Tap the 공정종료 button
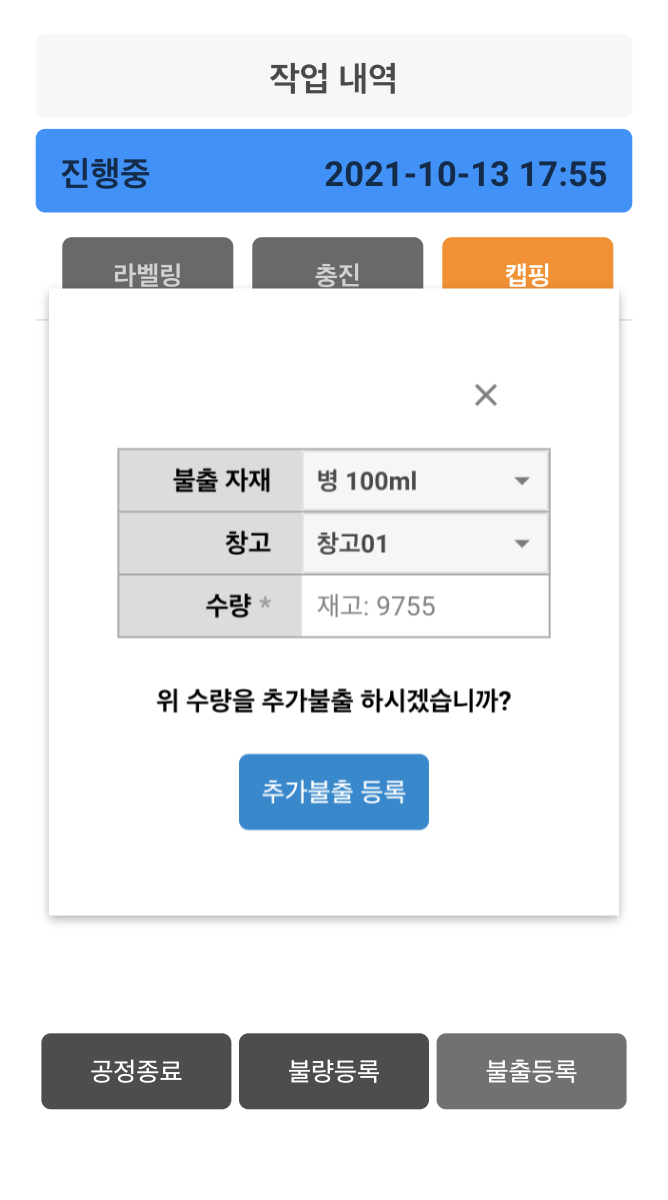This screenshot has width=668, height=1200. [x=136, y=1071]
